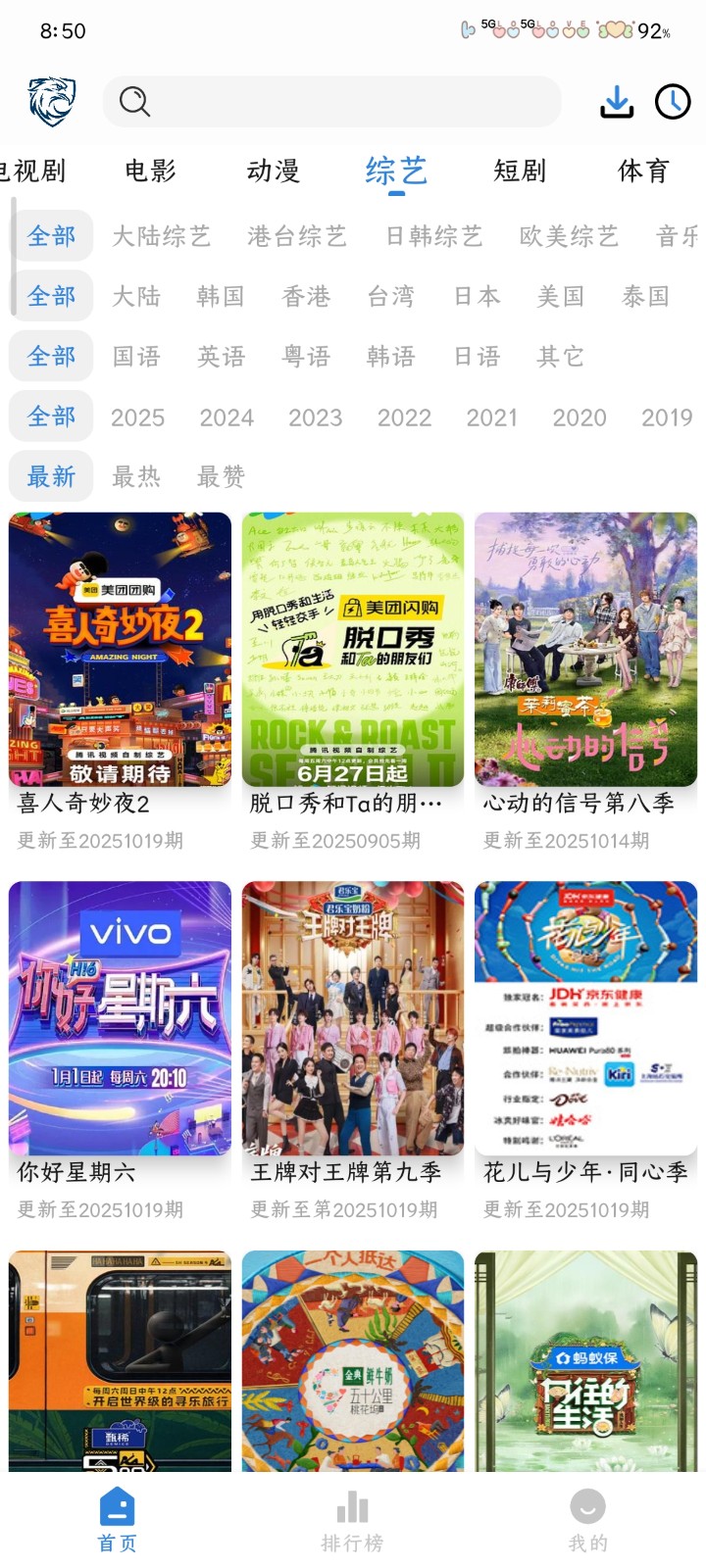The height and width of the screenshot is (1568, 706).
Task: Switch to the 动漫 tab
Action: (x=274, y=171)
